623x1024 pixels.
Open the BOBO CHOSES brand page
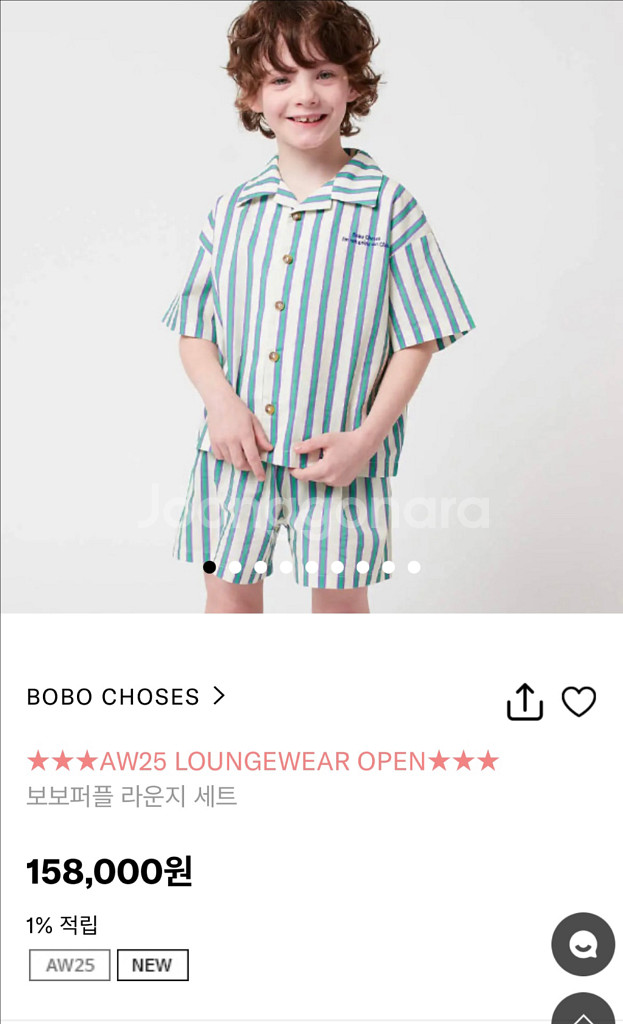click(x=126, y=697)
